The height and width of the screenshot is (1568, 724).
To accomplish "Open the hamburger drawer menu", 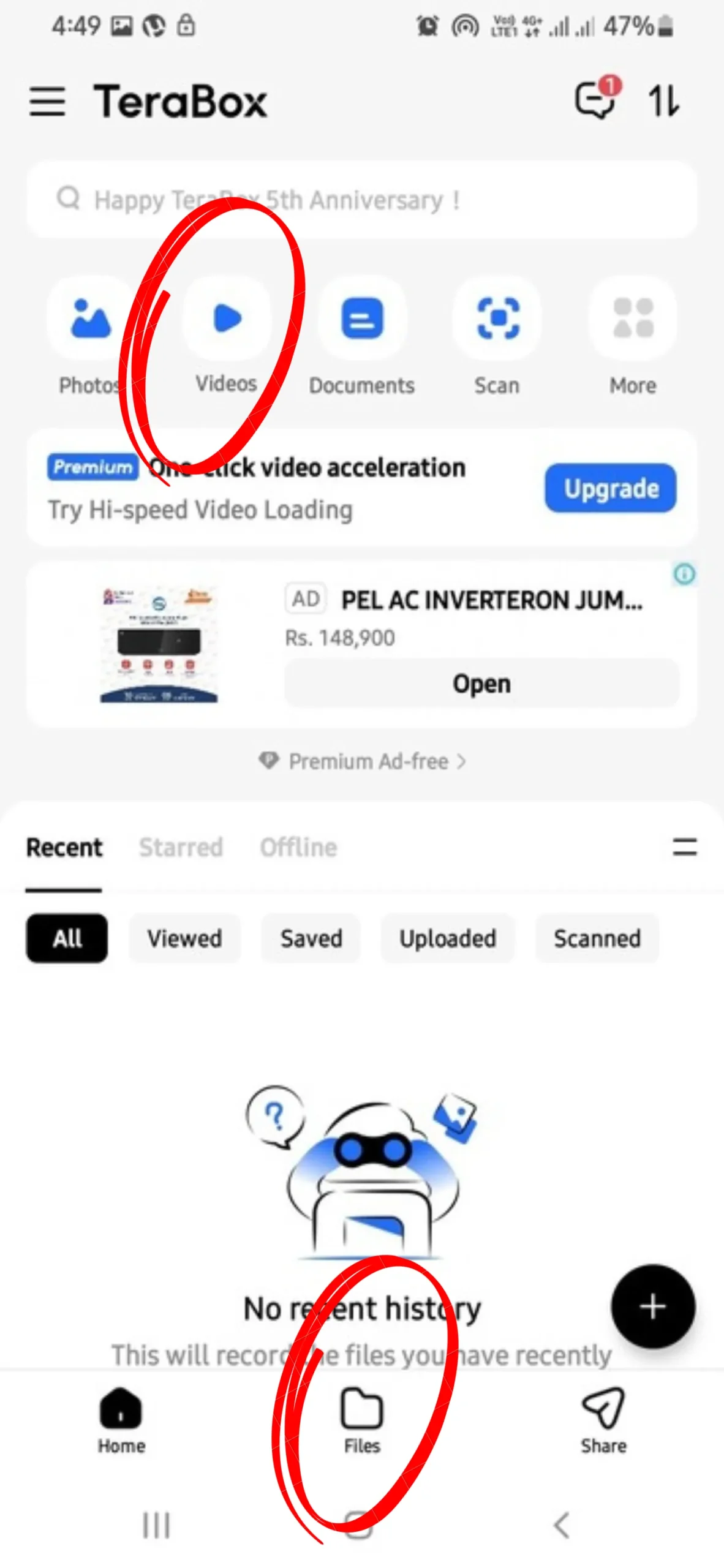I will point(47,102).
